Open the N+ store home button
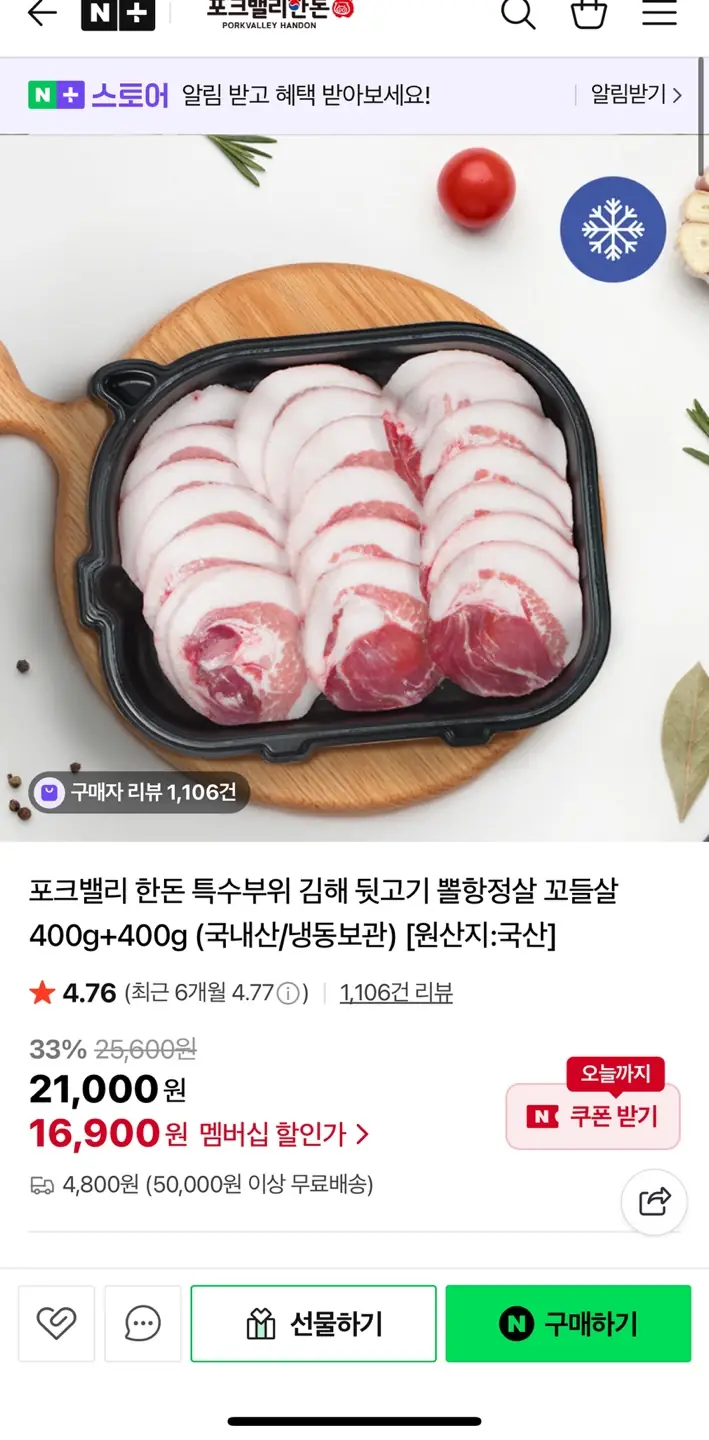The image size is (709, 1440). coord(118,14)
